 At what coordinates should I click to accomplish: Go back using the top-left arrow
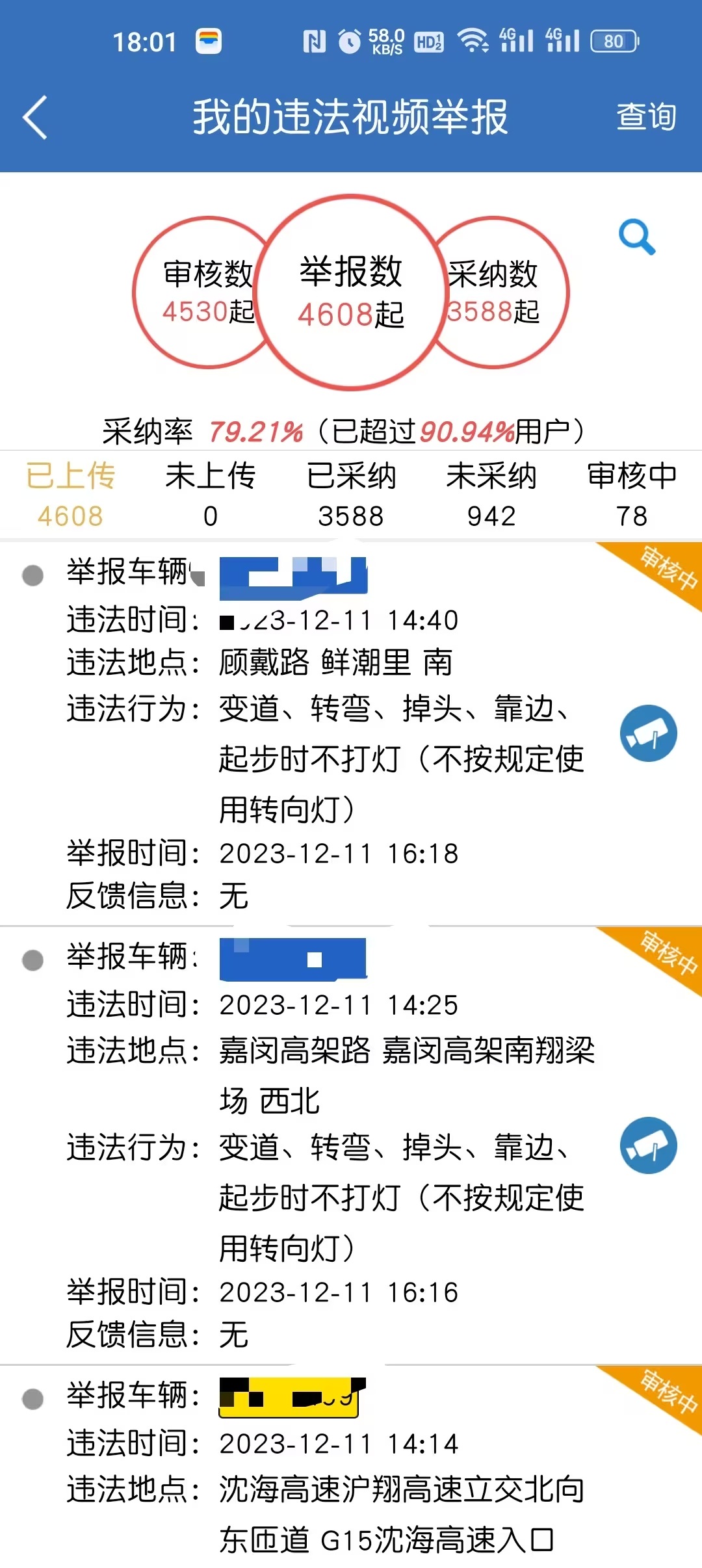coord(35,118)
